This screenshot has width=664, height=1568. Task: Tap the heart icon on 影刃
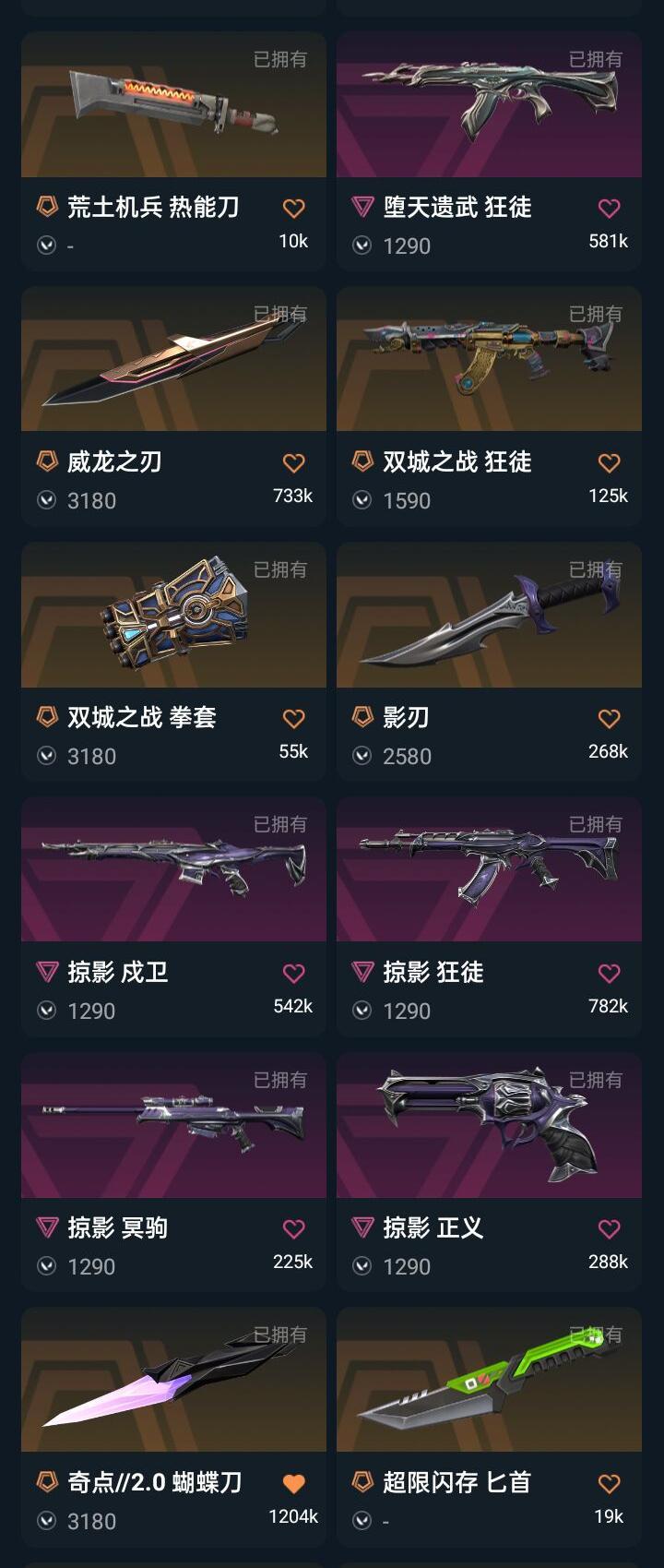(x=609, y=719)
